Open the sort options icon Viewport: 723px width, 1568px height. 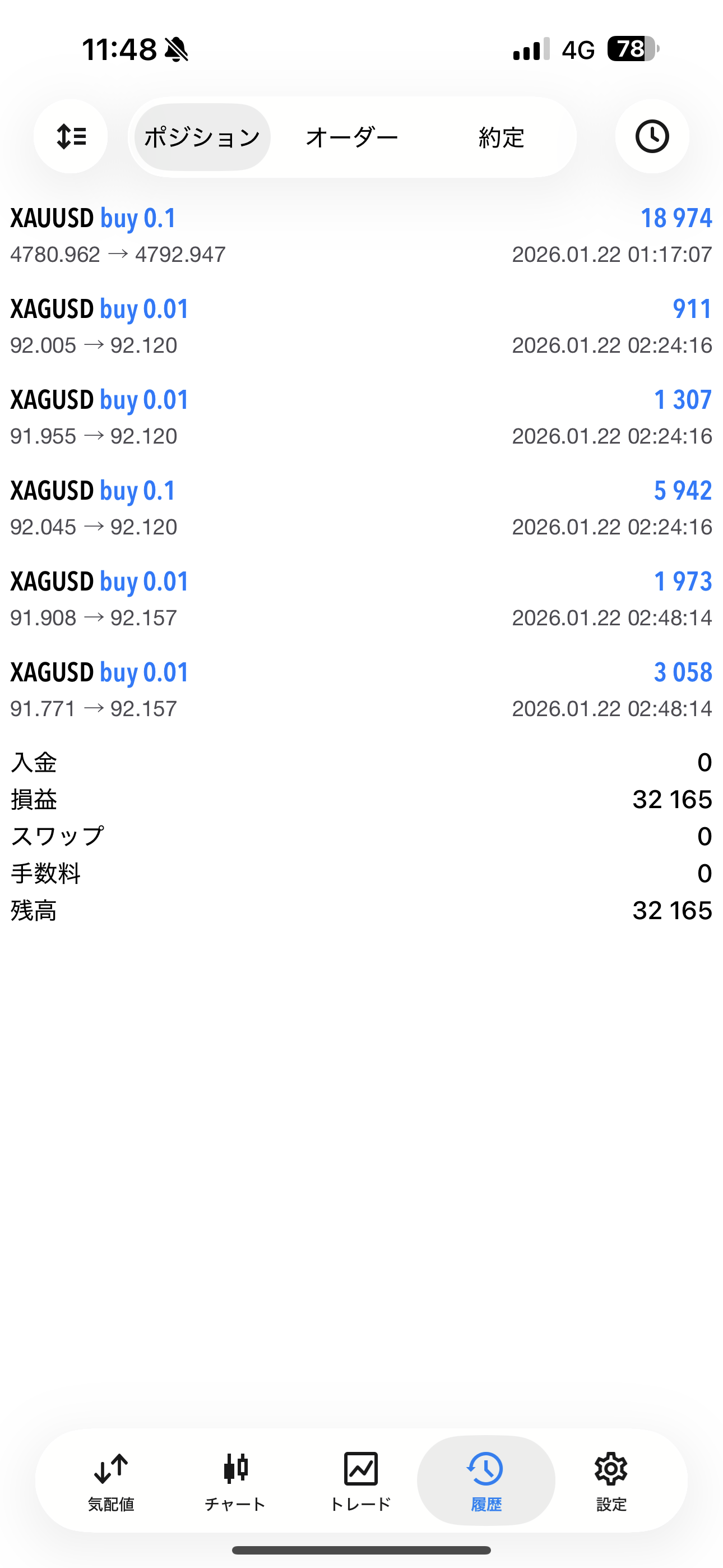point(71,136)
